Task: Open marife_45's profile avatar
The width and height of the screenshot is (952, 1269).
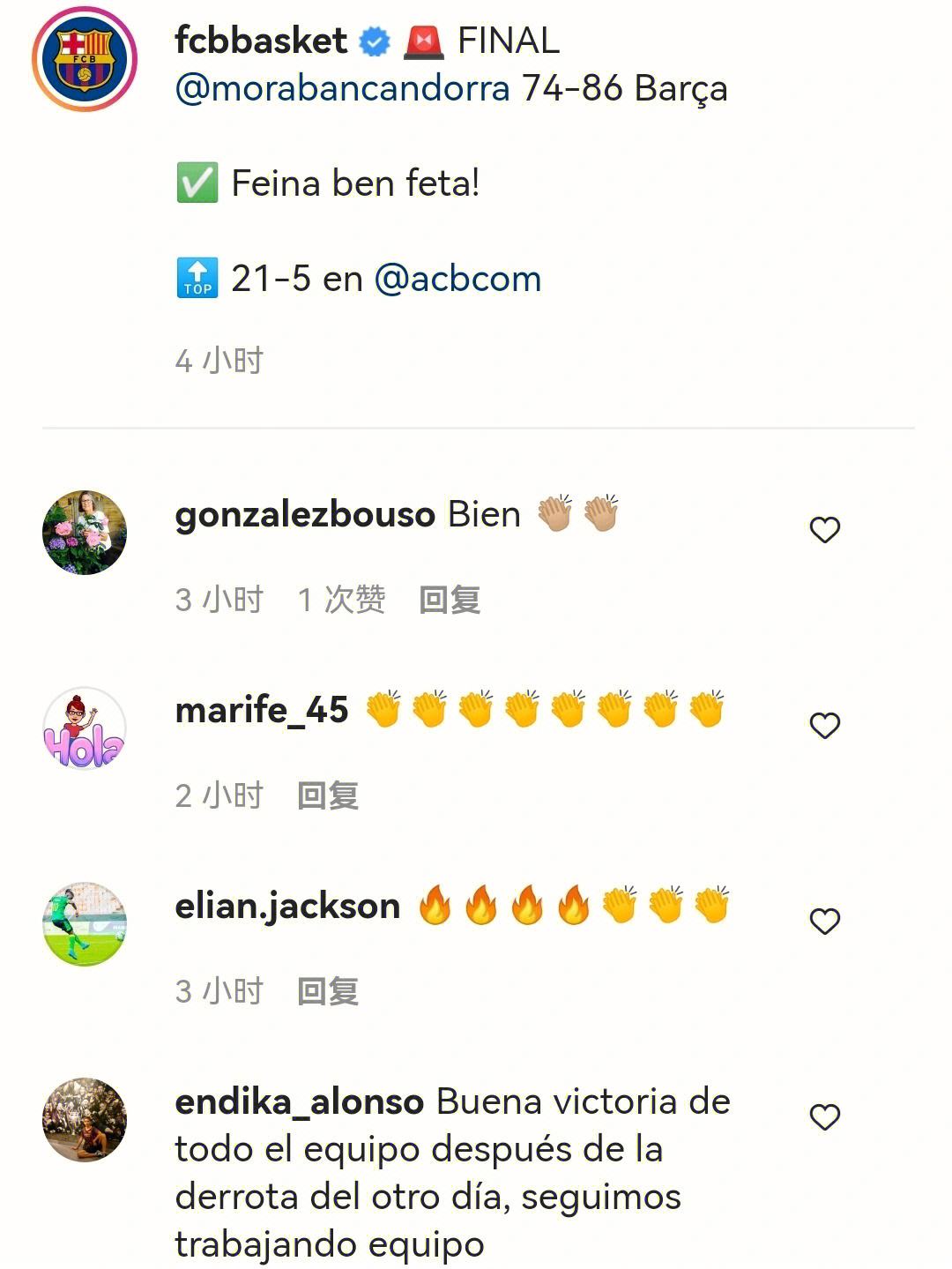Action: (85, 728)
